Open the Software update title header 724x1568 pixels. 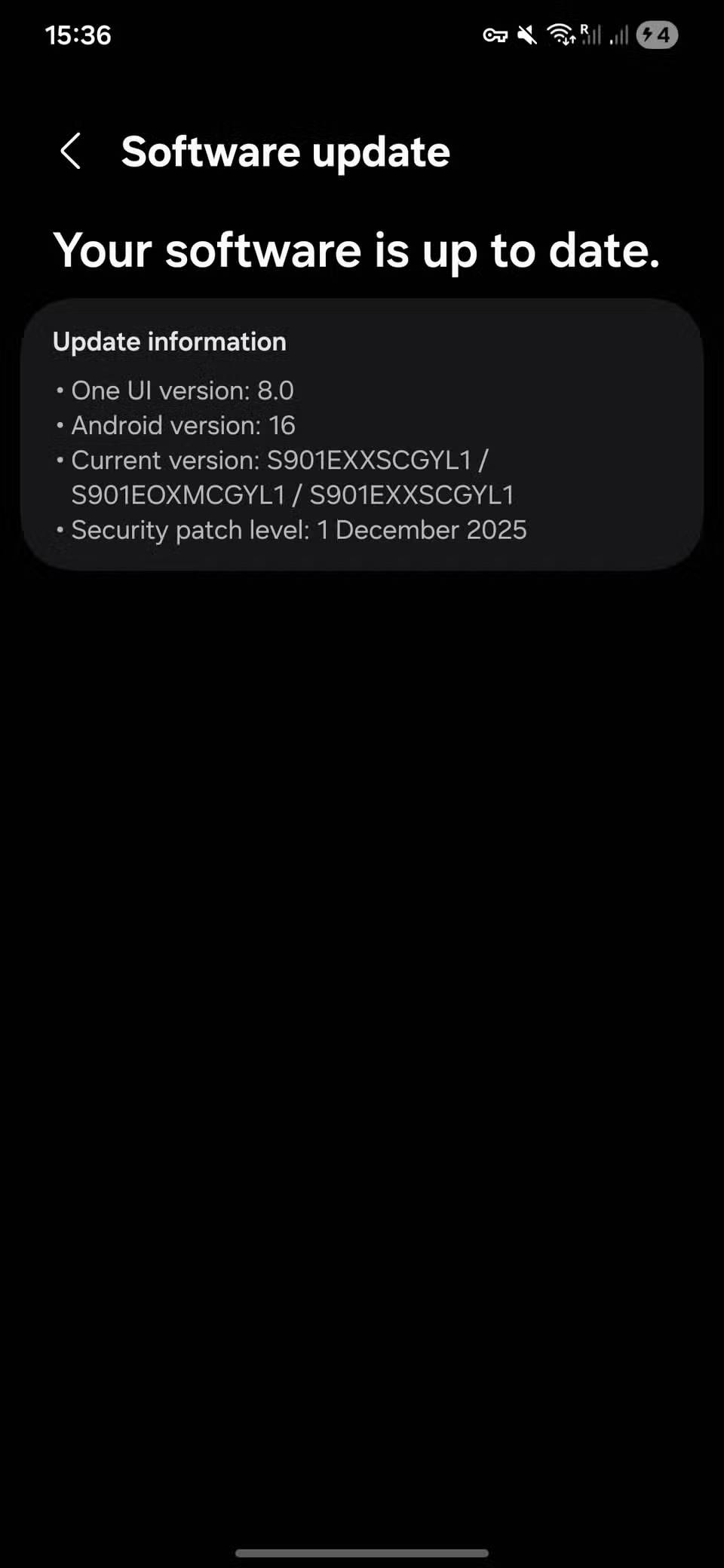[x=285, y=151]
